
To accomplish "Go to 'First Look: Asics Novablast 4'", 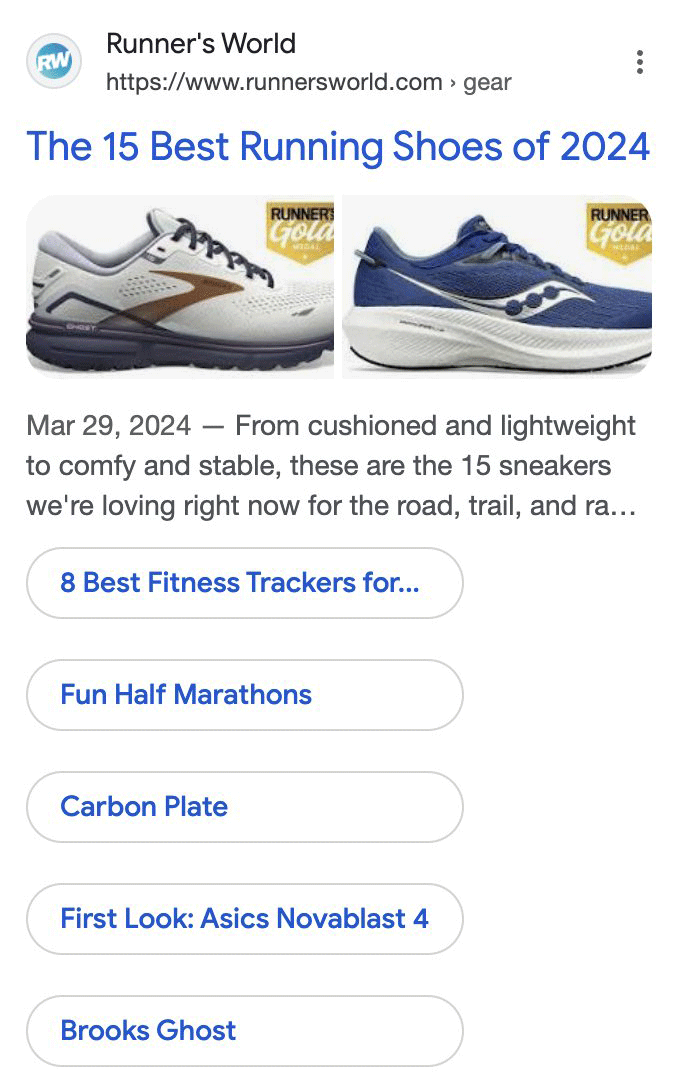I will (x=244, y=919).
